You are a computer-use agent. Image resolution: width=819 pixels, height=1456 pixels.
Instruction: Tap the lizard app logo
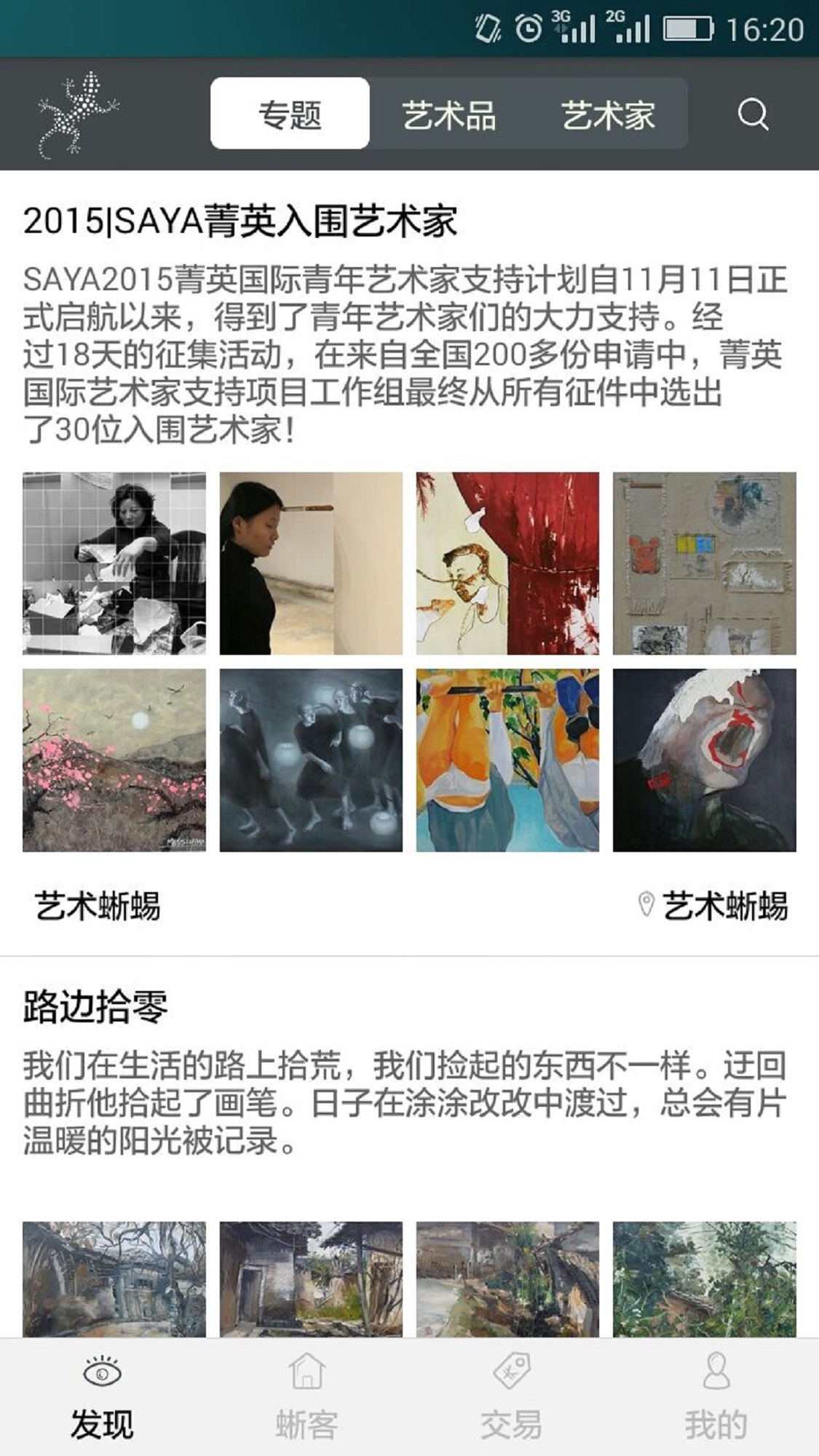click(76, 116)
